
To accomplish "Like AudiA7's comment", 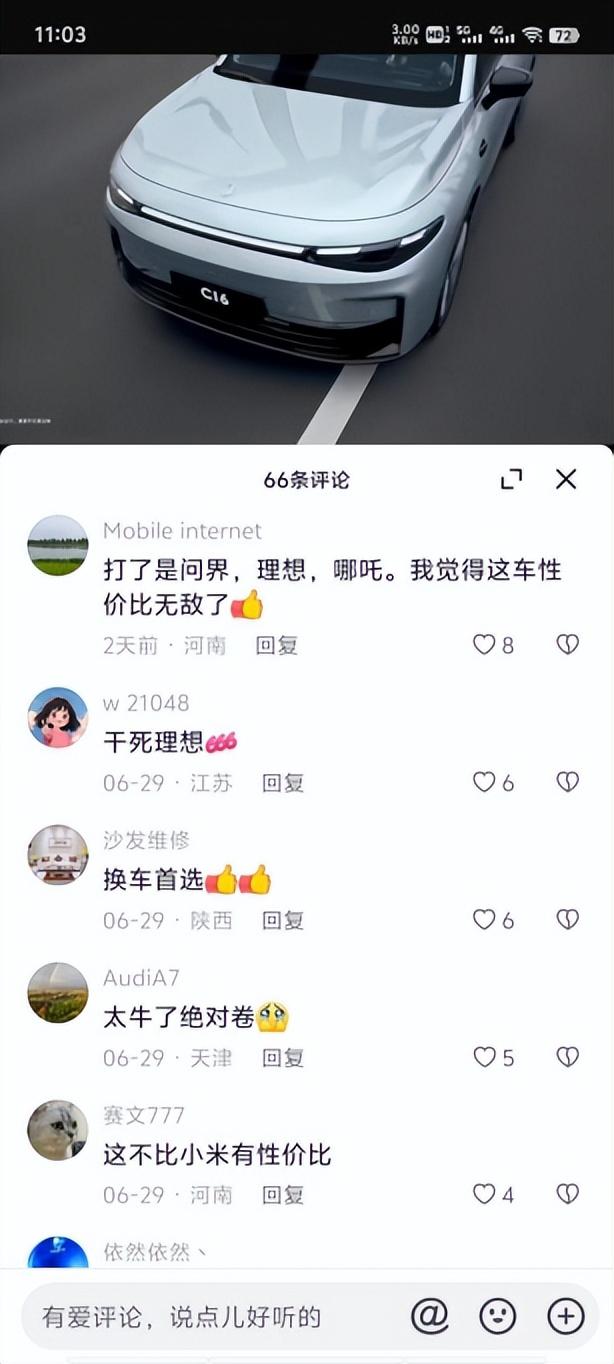I will (x=485, y=1057).
